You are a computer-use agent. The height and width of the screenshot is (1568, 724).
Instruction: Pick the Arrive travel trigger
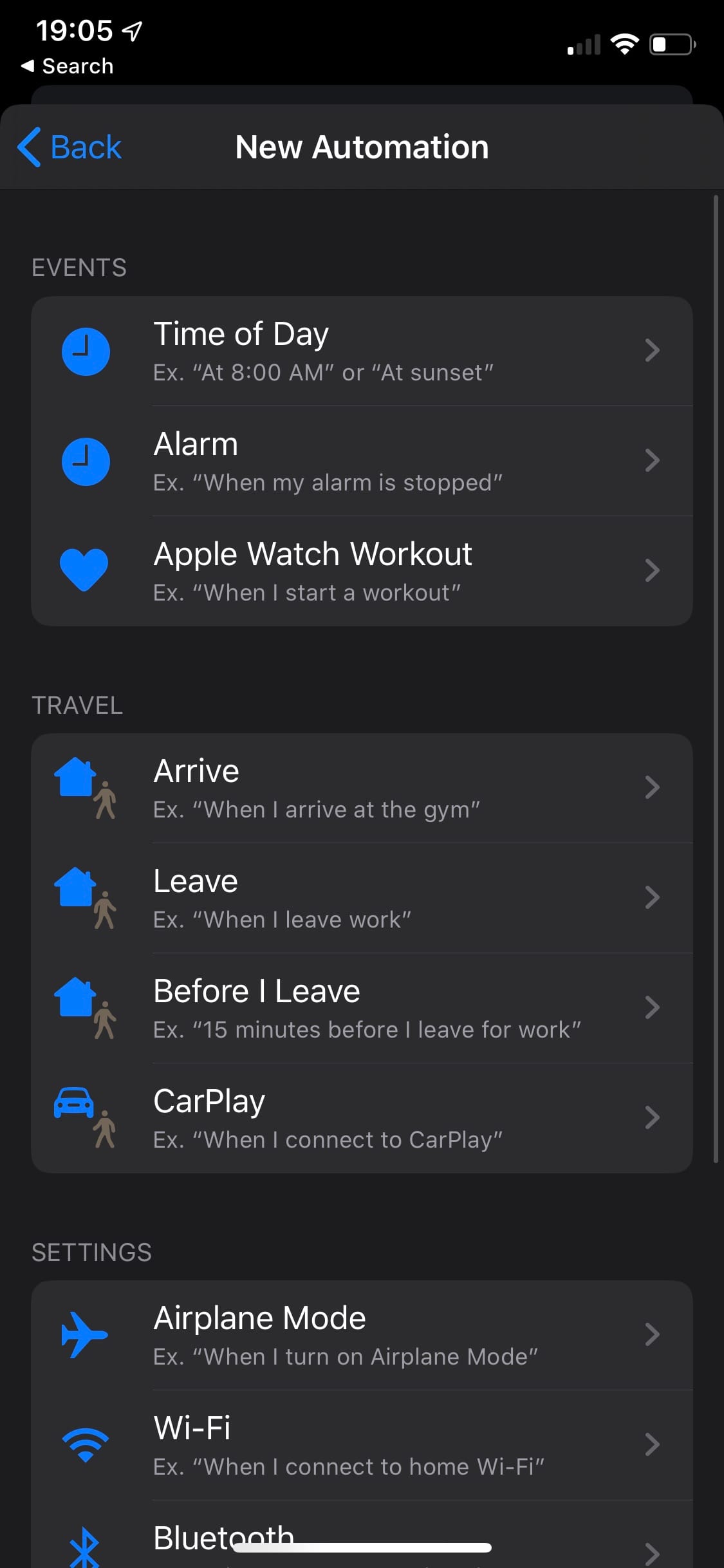click(362, 789)
